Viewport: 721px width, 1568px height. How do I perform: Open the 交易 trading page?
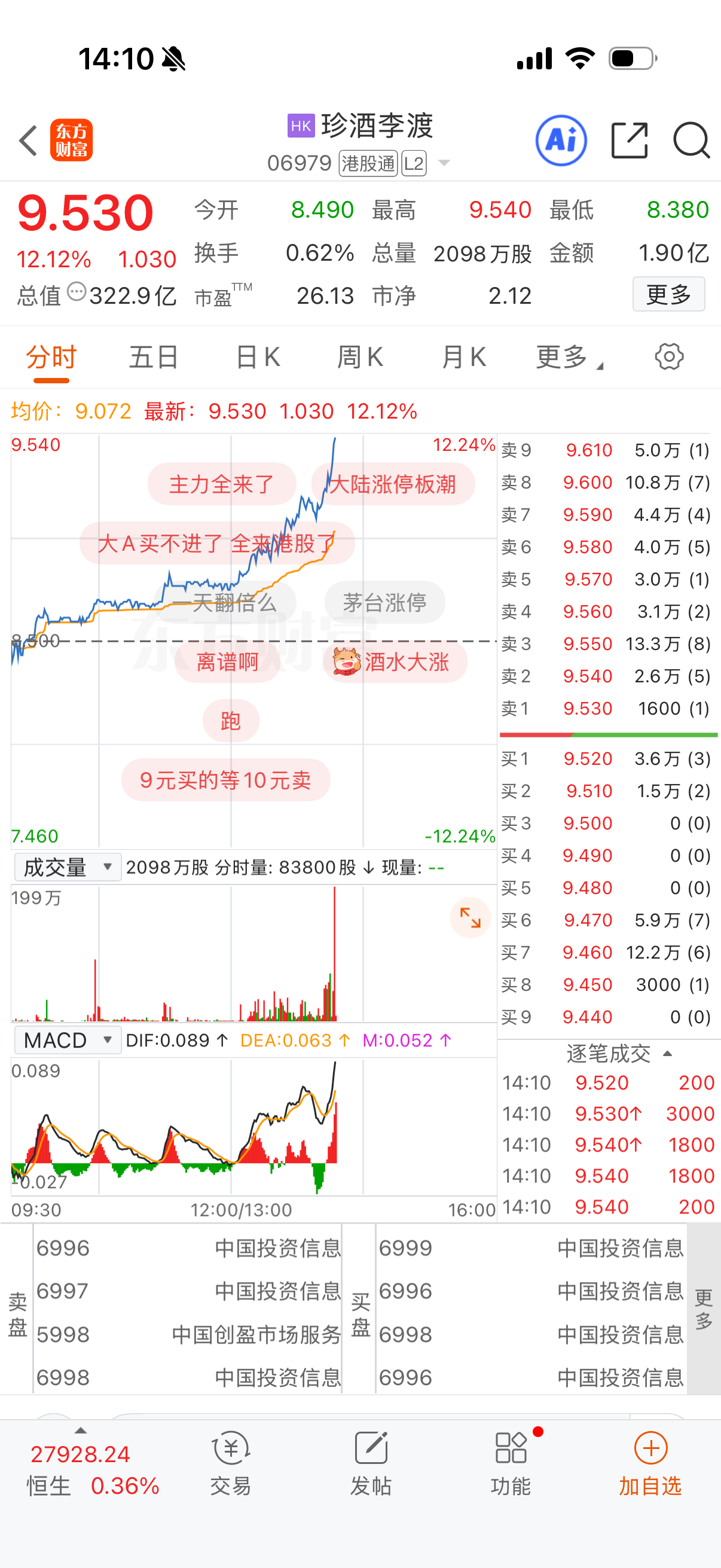tap(231, 1463)
